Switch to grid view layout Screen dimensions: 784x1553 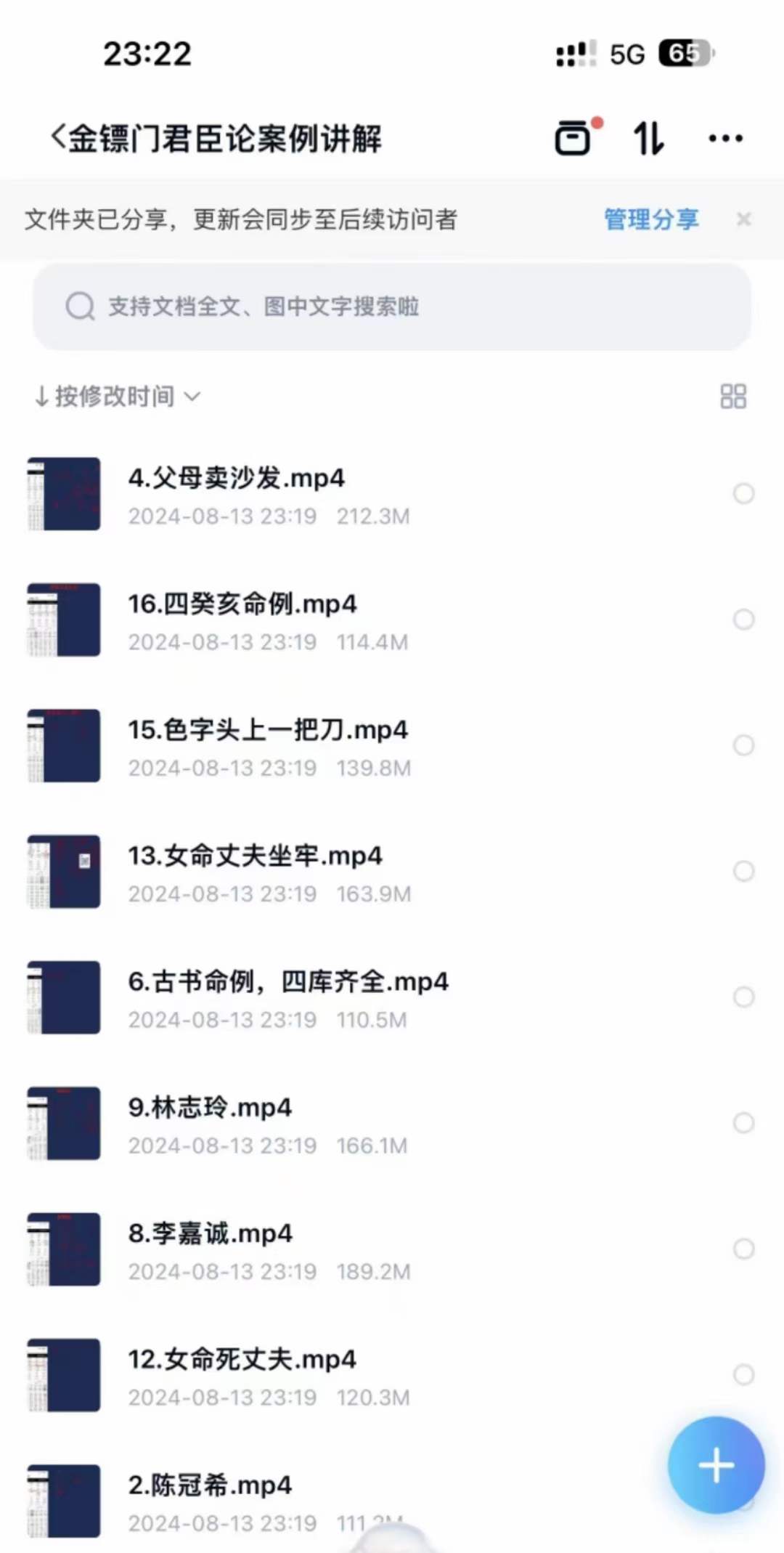(x=733, y=397)
